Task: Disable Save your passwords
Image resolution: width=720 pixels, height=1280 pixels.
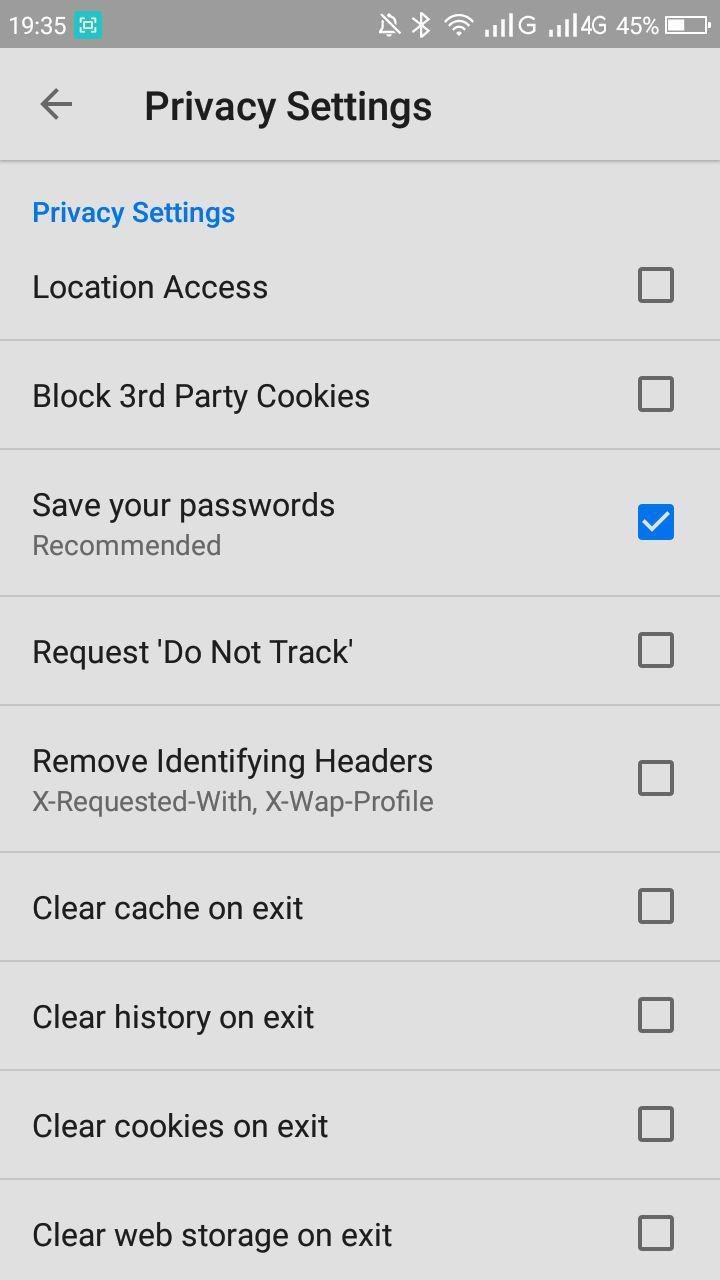Action: pyautogui.click(x=656, y=521)
